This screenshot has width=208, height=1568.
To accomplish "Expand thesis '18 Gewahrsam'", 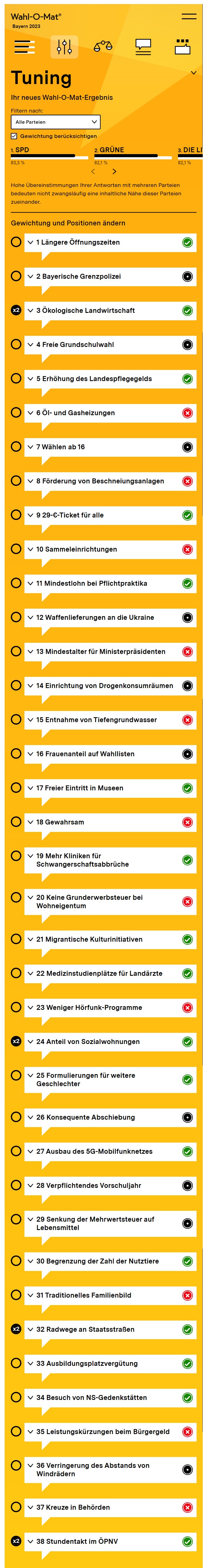I will click(x=30, y=822).
